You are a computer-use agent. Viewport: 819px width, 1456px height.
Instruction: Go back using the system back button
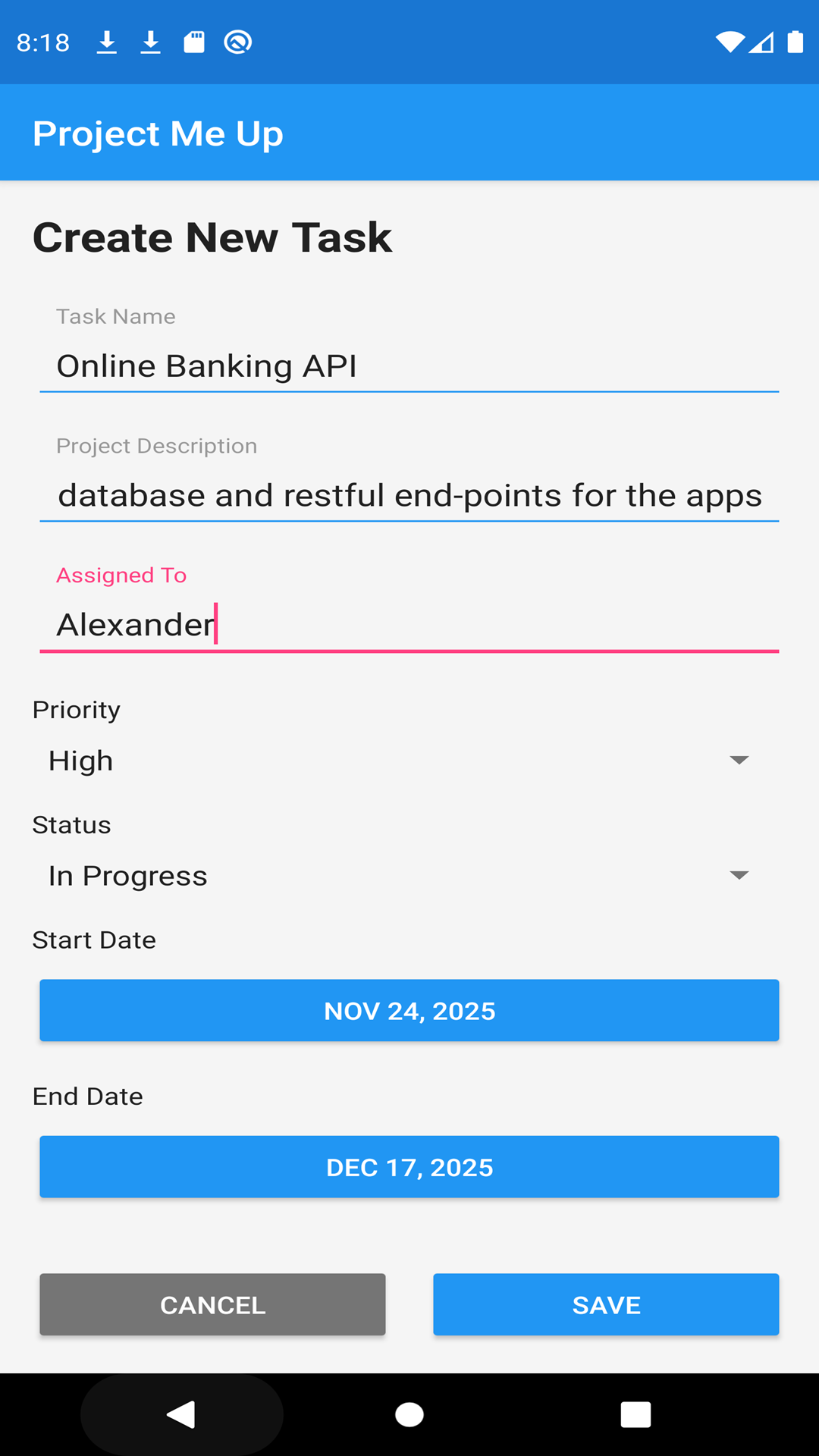coord(182,1414)
